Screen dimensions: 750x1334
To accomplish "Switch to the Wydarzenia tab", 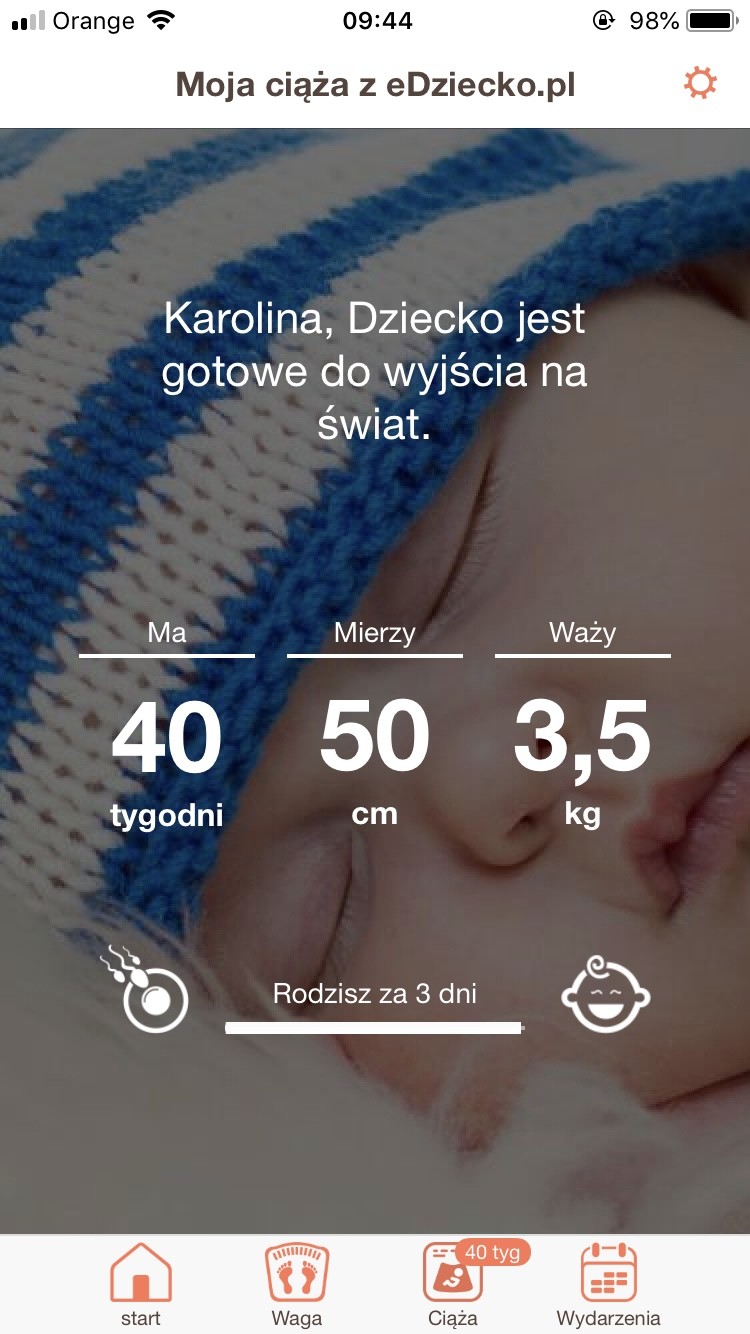I will coord(608,1284).
